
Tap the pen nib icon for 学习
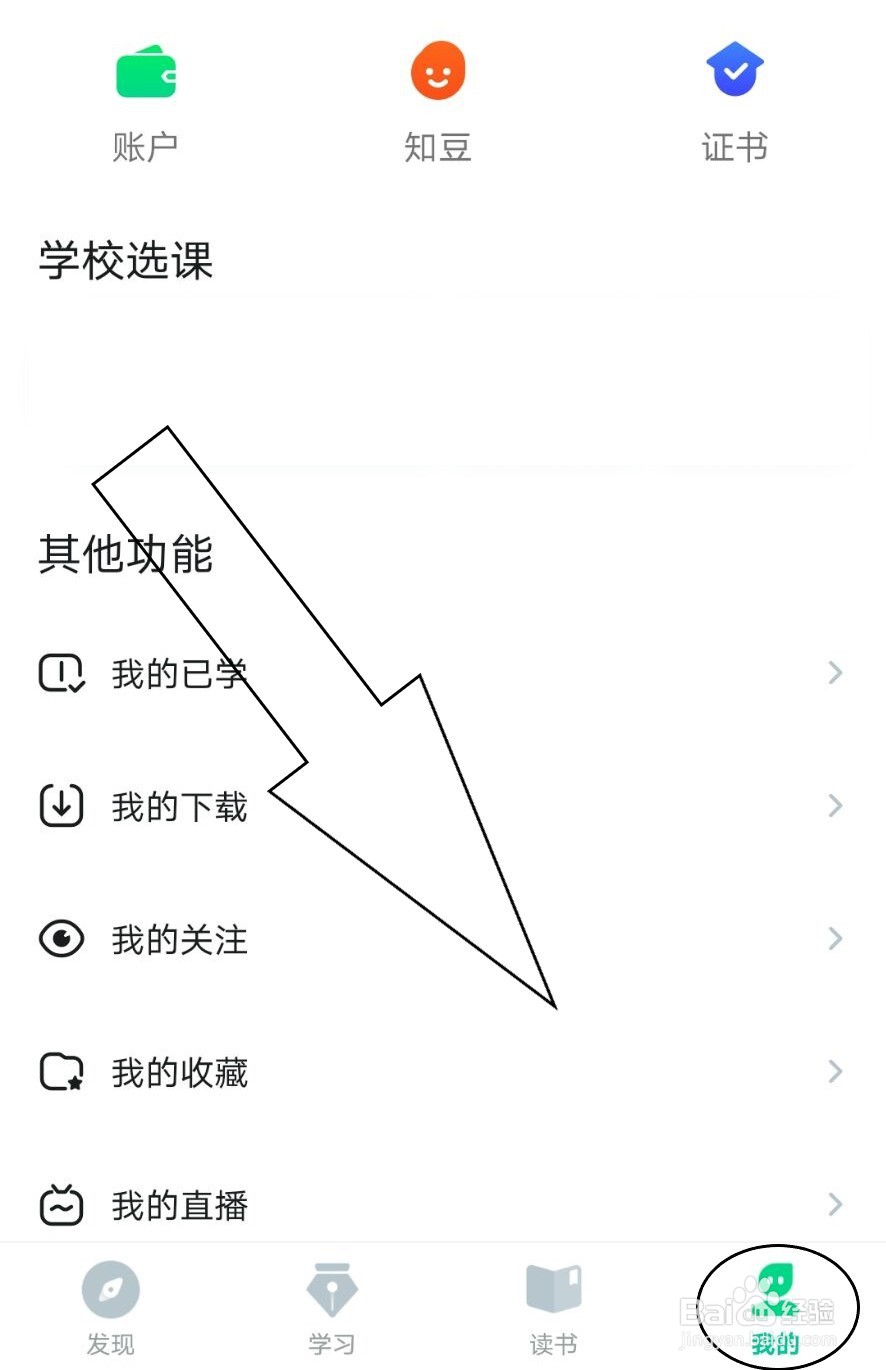(331, 1290)
